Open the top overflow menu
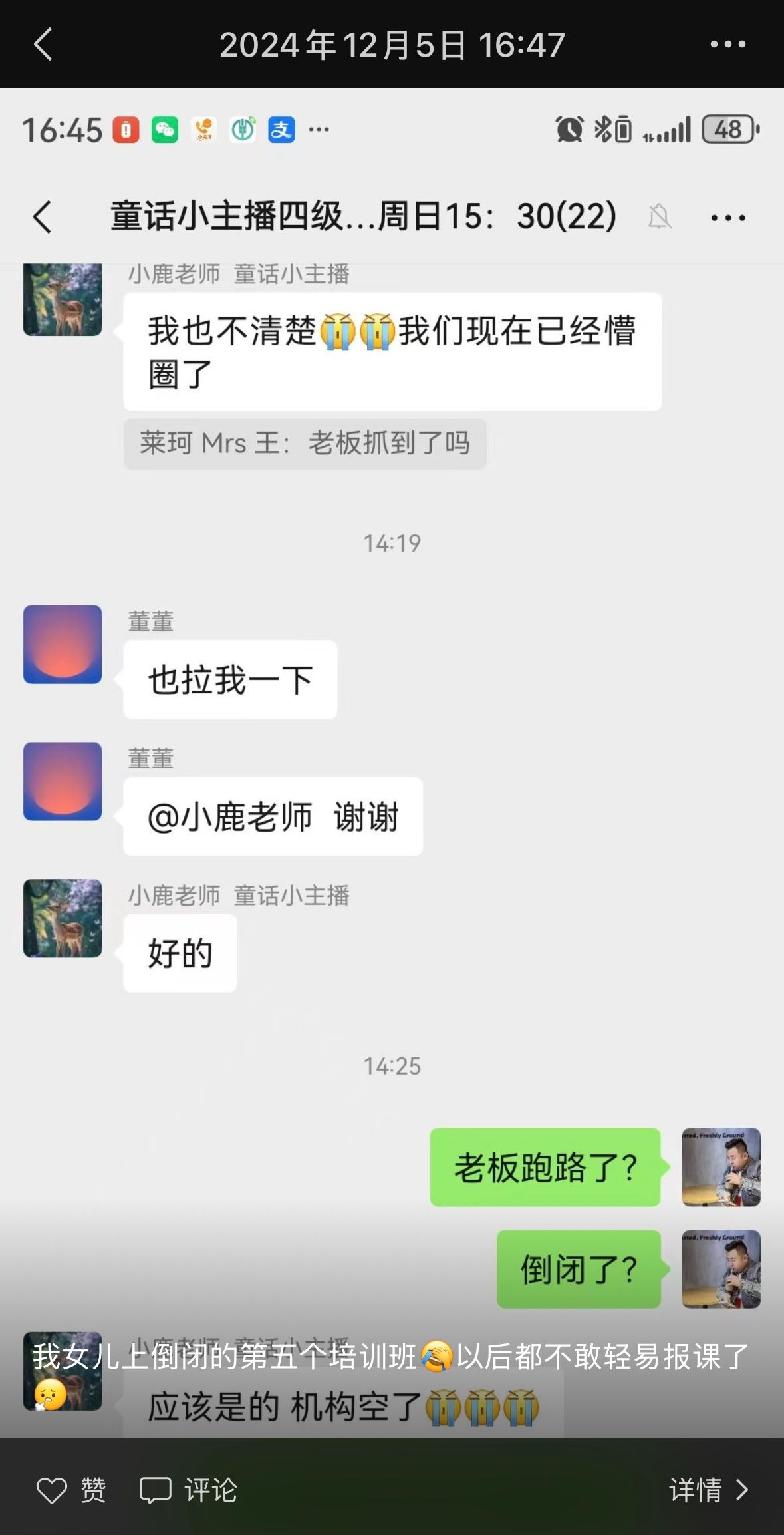This screenshot has width=784, height=1535. (x=727, y=45)
